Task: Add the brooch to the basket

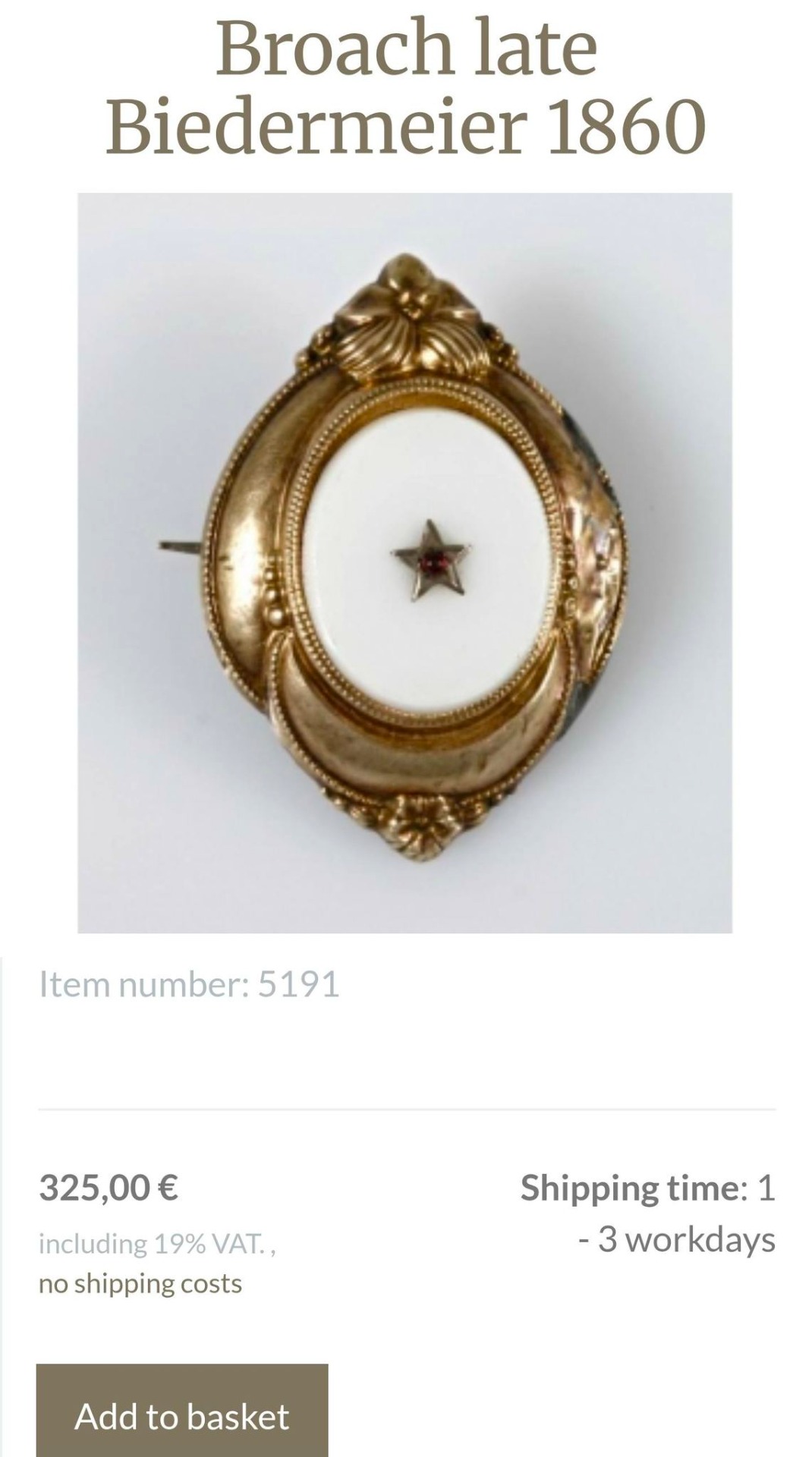Action: (182, 1415)
